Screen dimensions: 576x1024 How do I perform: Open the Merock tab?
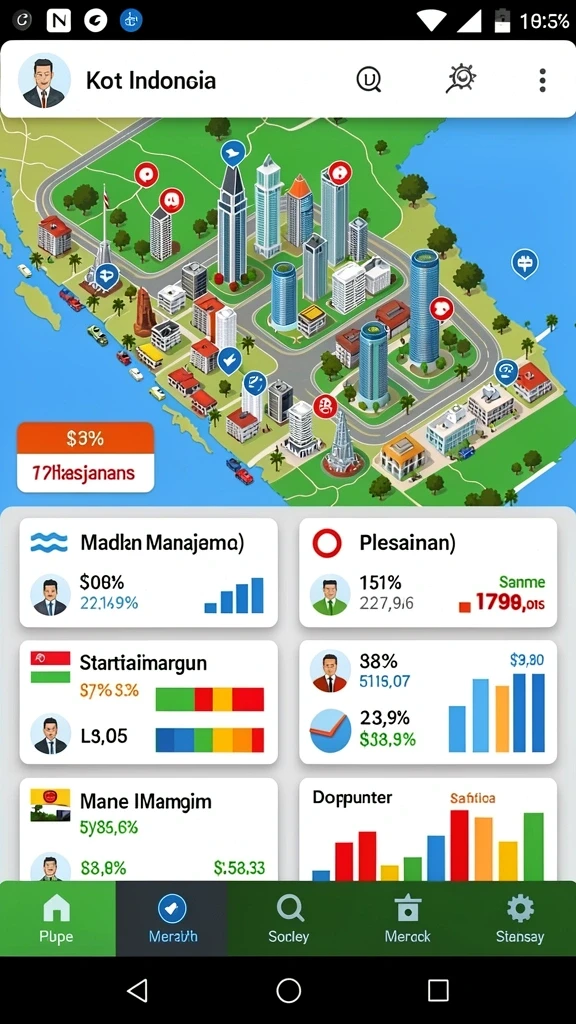[x=407, y=918]
